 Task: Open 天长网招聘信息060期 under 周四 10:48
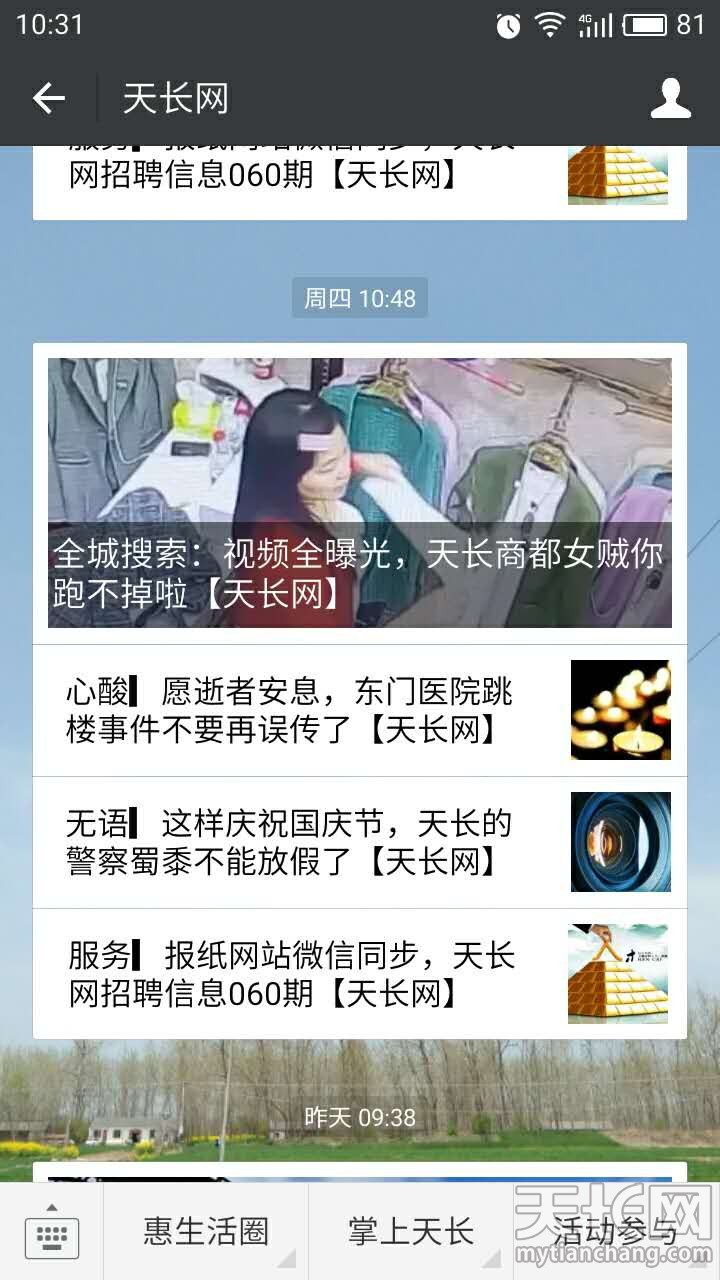359,974
